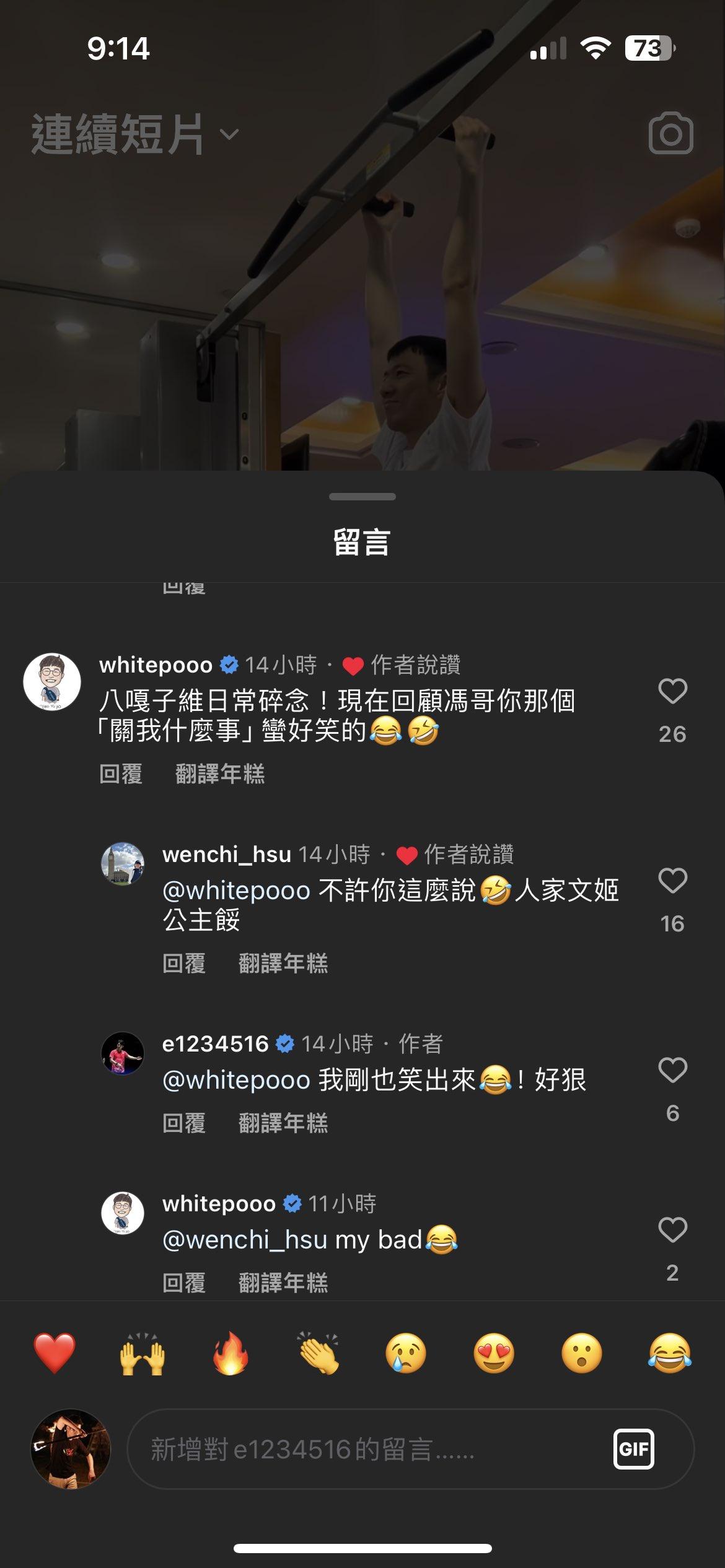This screenshot has width=725, height=1568.
Task: Tap the @whitepooo mention in wenchi_hsu's reply
Action: click(x=236, y=891)
